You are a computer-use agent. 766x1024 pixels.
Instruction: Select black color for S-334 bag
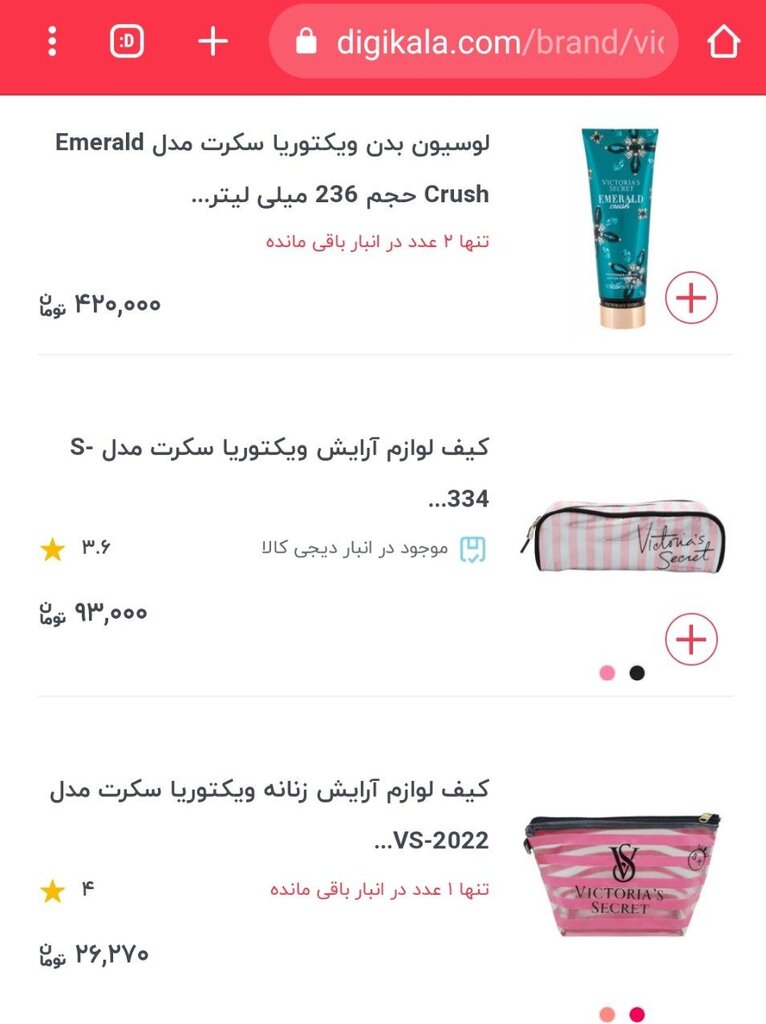[x=637, y=673]
